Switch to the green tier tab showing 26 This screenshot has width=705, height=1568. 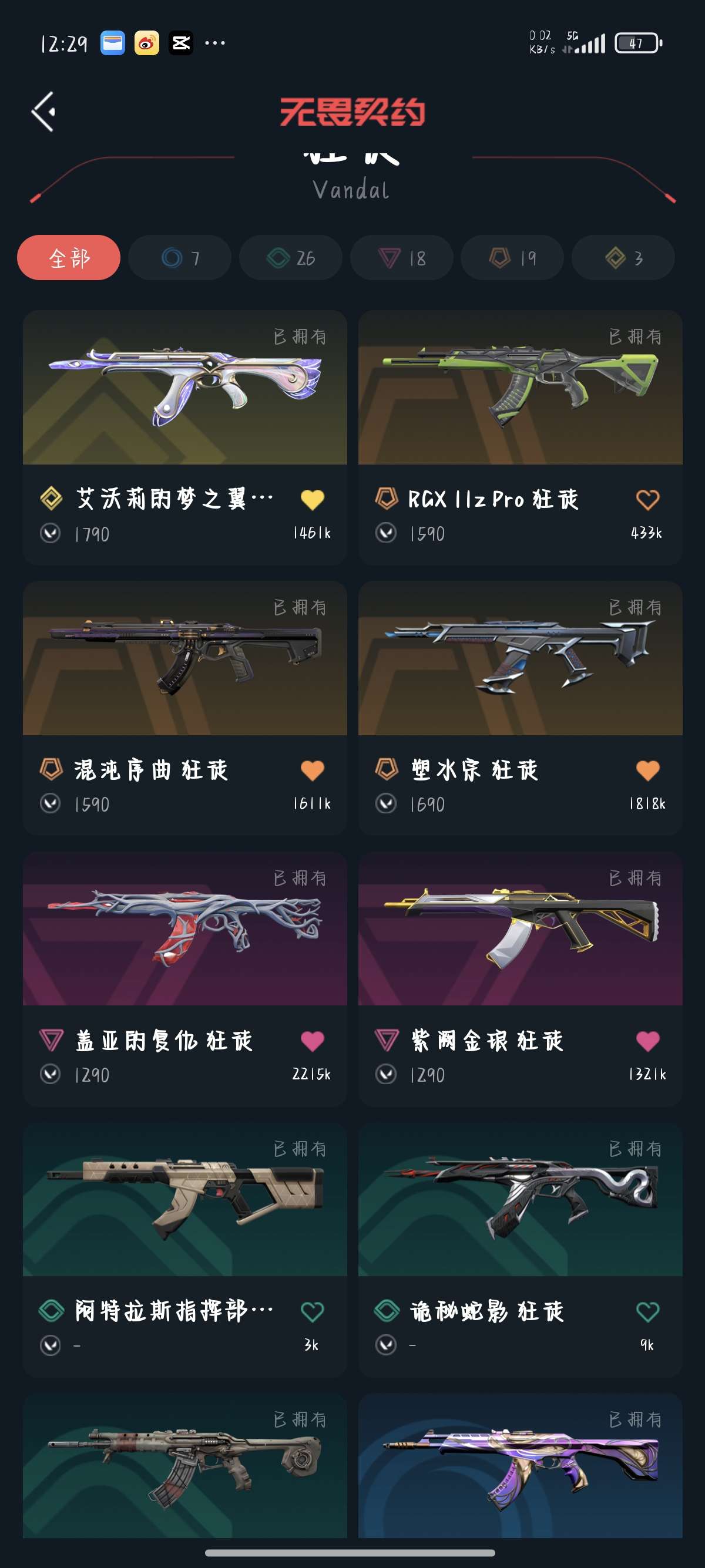(290, 257)
